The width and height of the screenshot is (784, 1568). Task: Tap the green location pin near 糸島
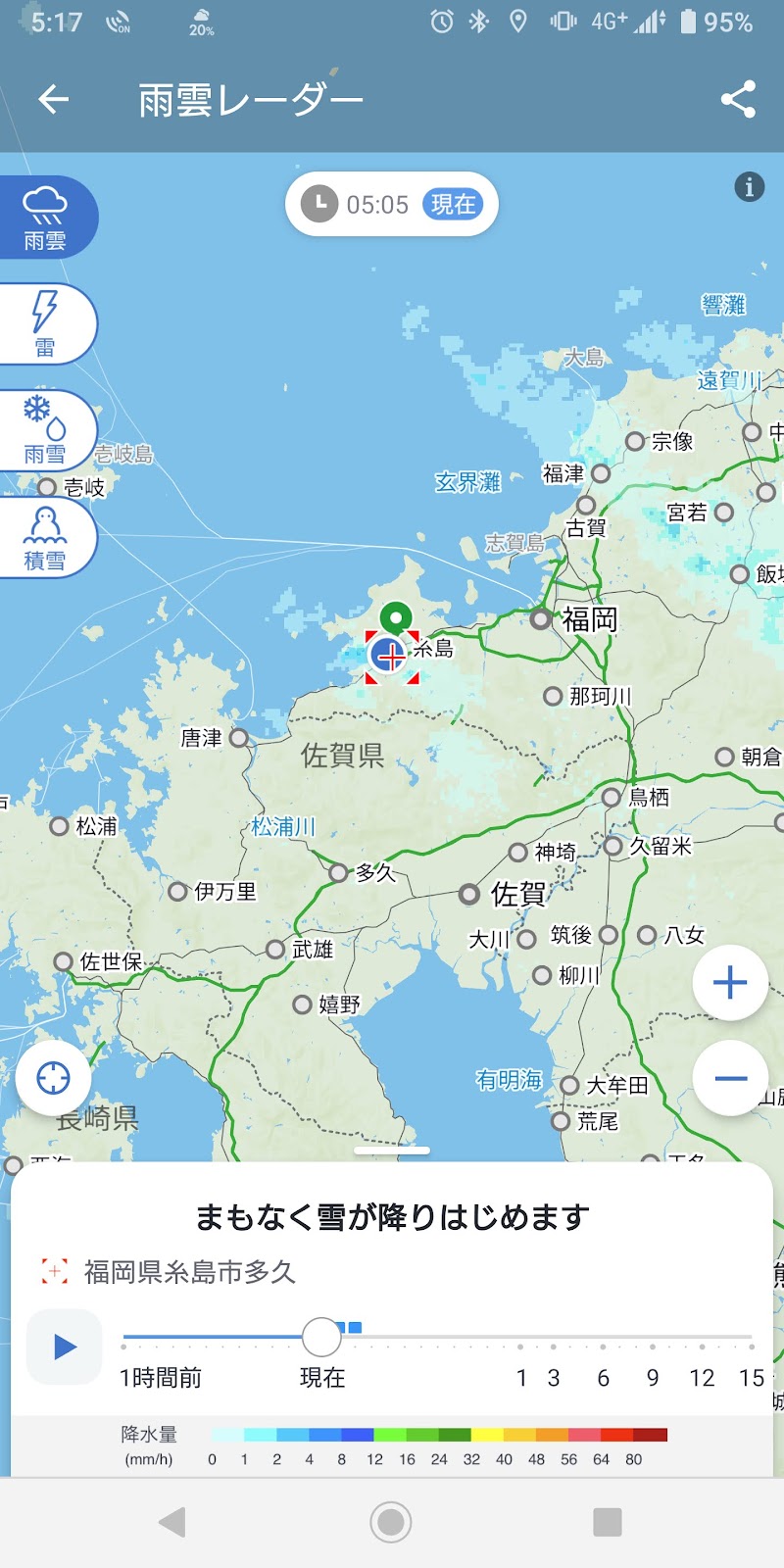tap(396, 619)
